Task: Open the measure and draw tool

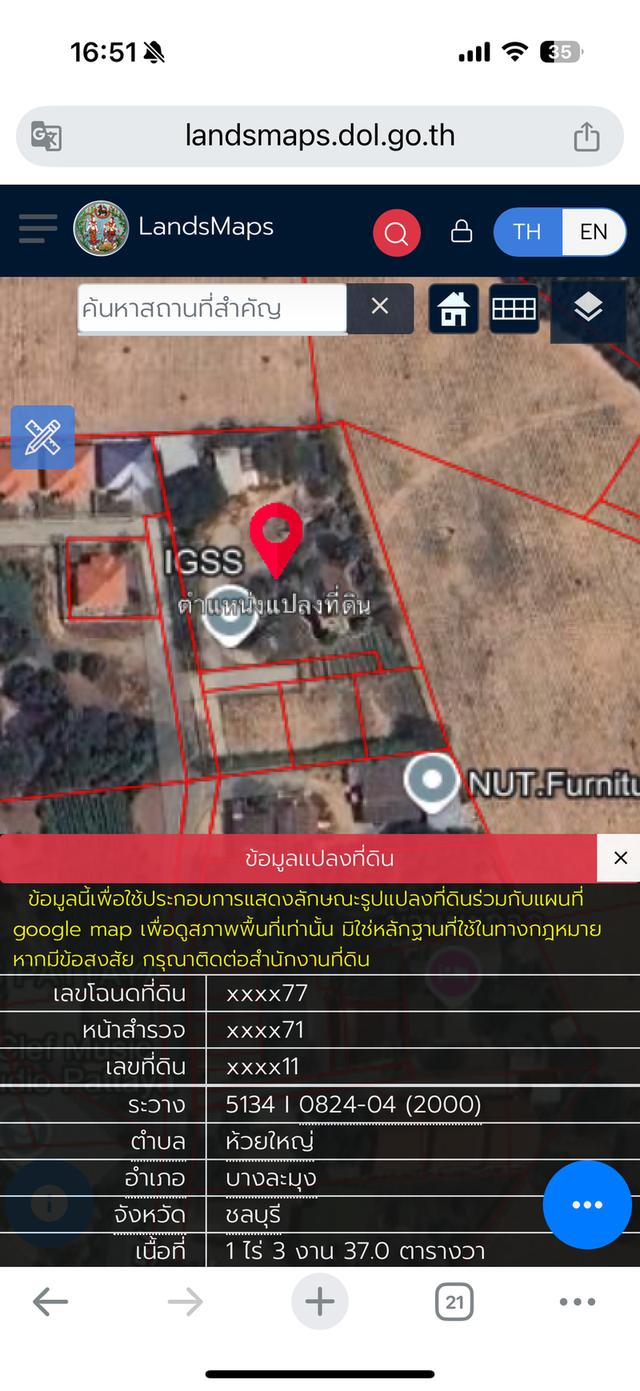Action: click(43, 437)
